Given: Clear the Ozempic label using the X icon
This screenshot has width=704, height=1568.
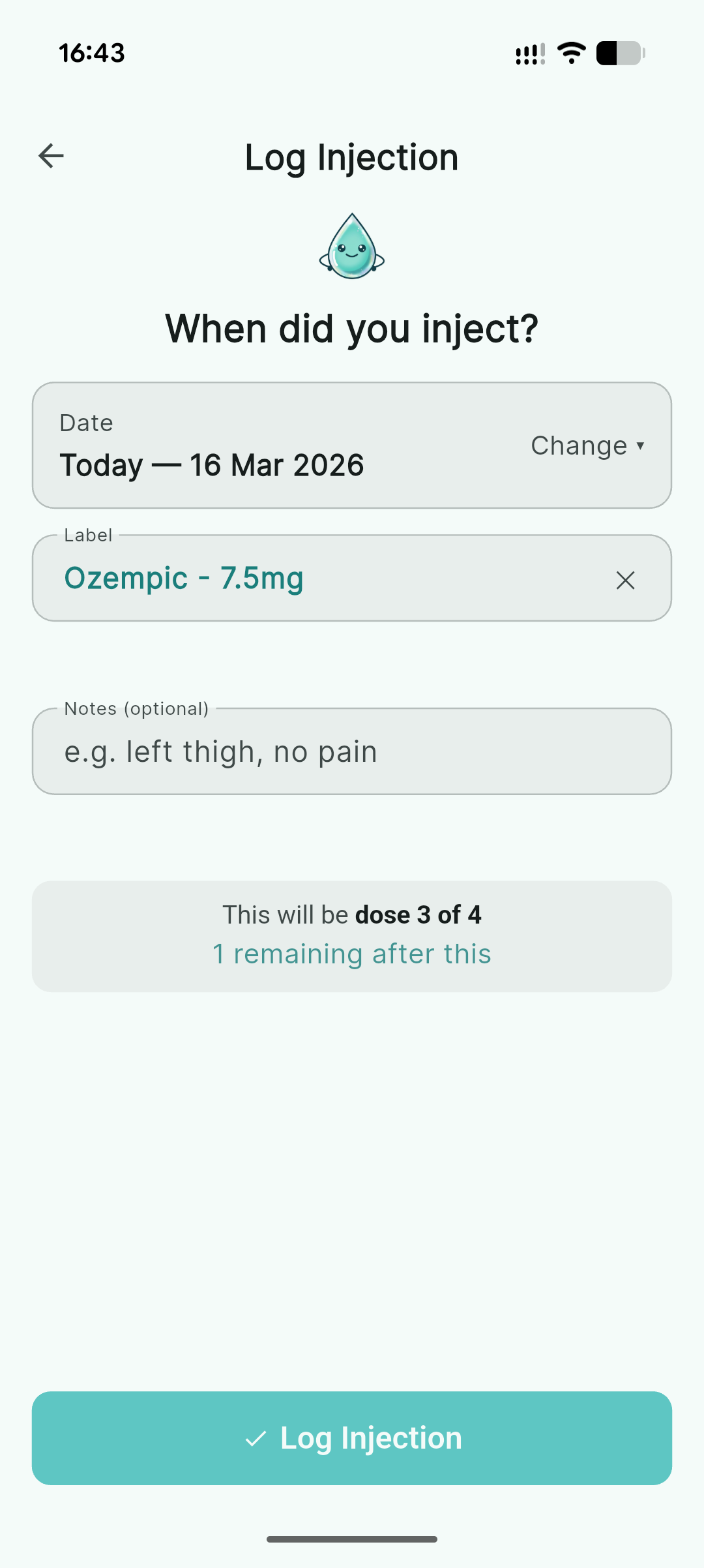Looking at the screenshot, I should click(x=625, y=579).
